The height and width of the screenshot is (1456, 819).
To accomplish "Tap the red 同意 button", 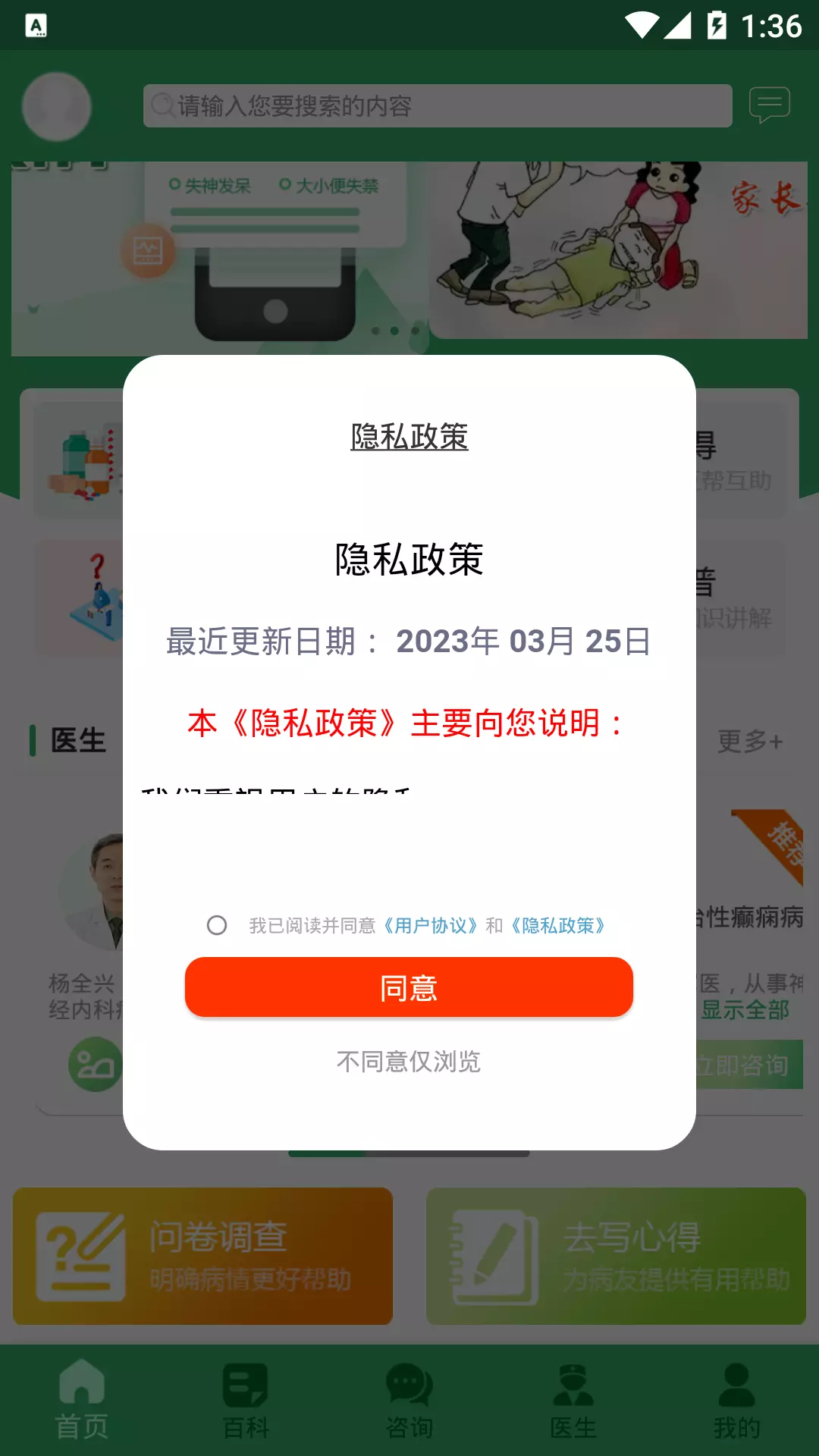I will [409, 987].
